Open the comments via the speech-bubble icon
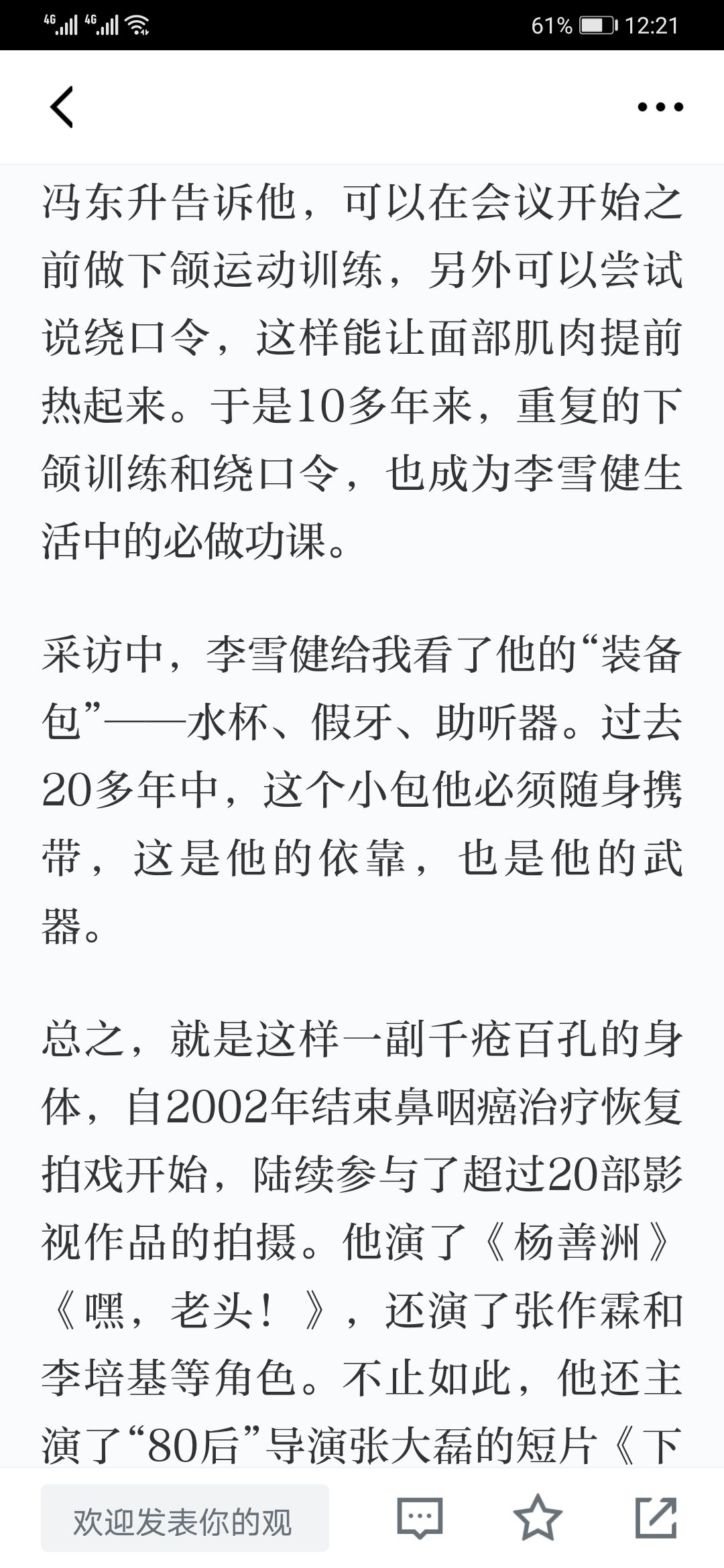Screen dimensions: 724x1568 420,1518
